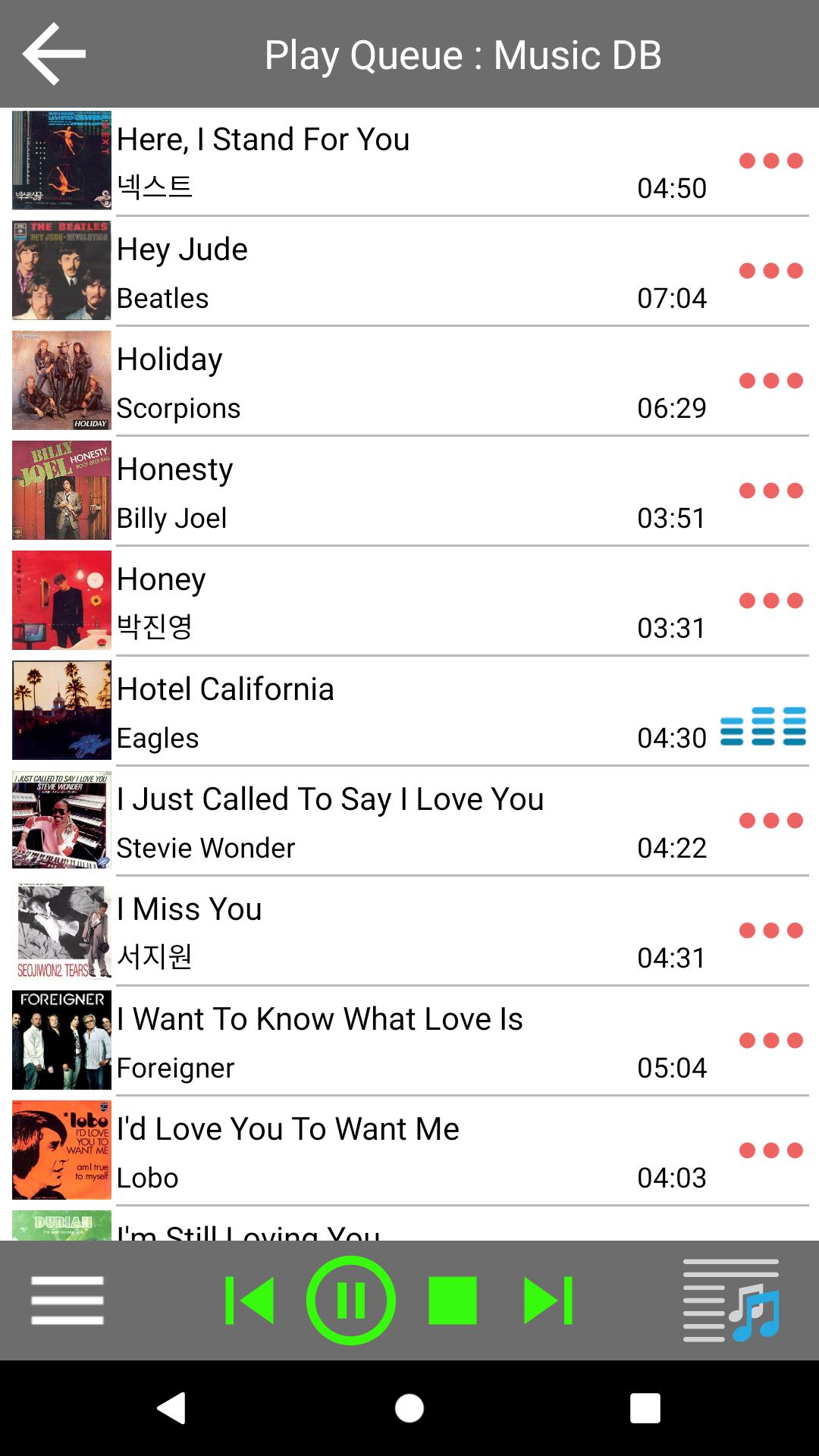Go back using the top arrow
819x1456 pixels.
click(x=54, y=54)
